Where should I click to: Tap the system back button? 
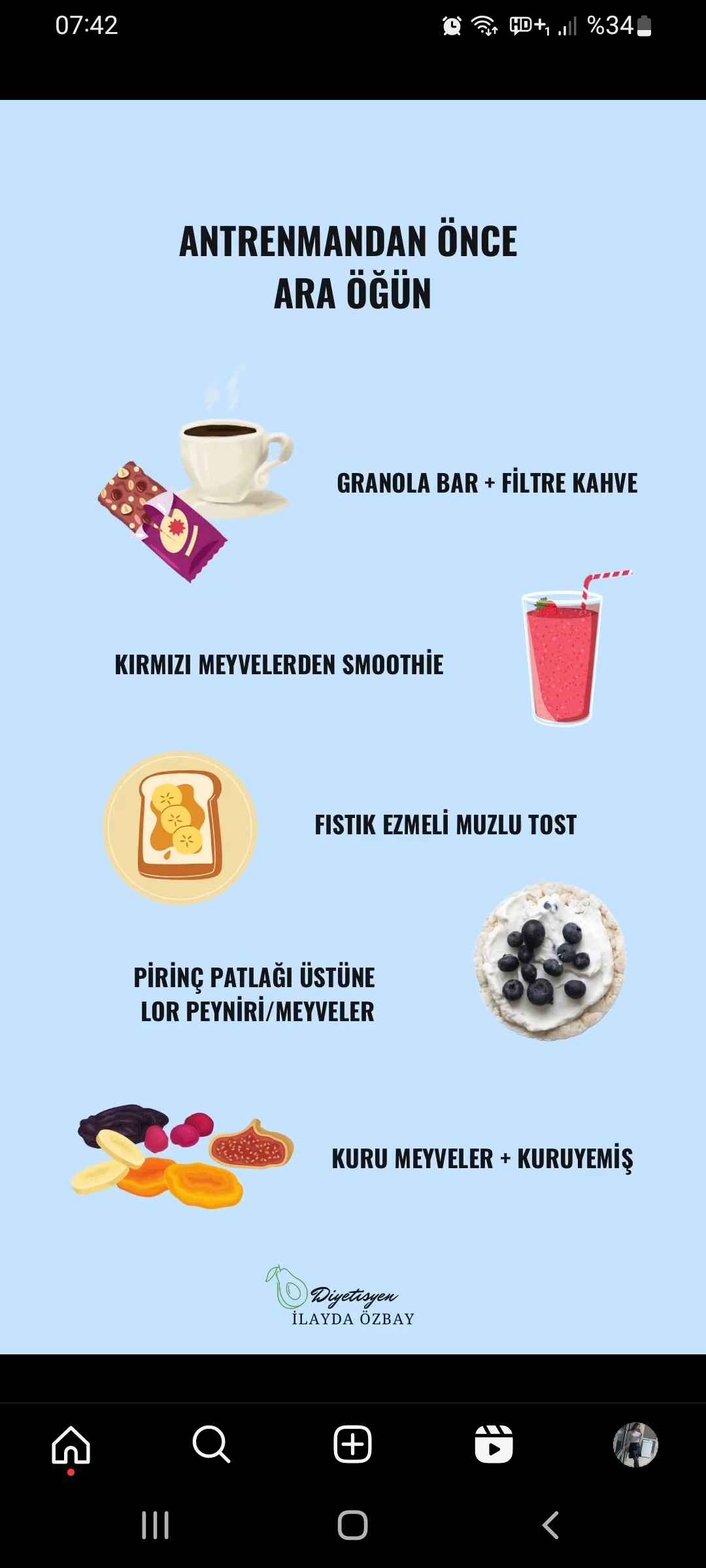coord(550,1526)
